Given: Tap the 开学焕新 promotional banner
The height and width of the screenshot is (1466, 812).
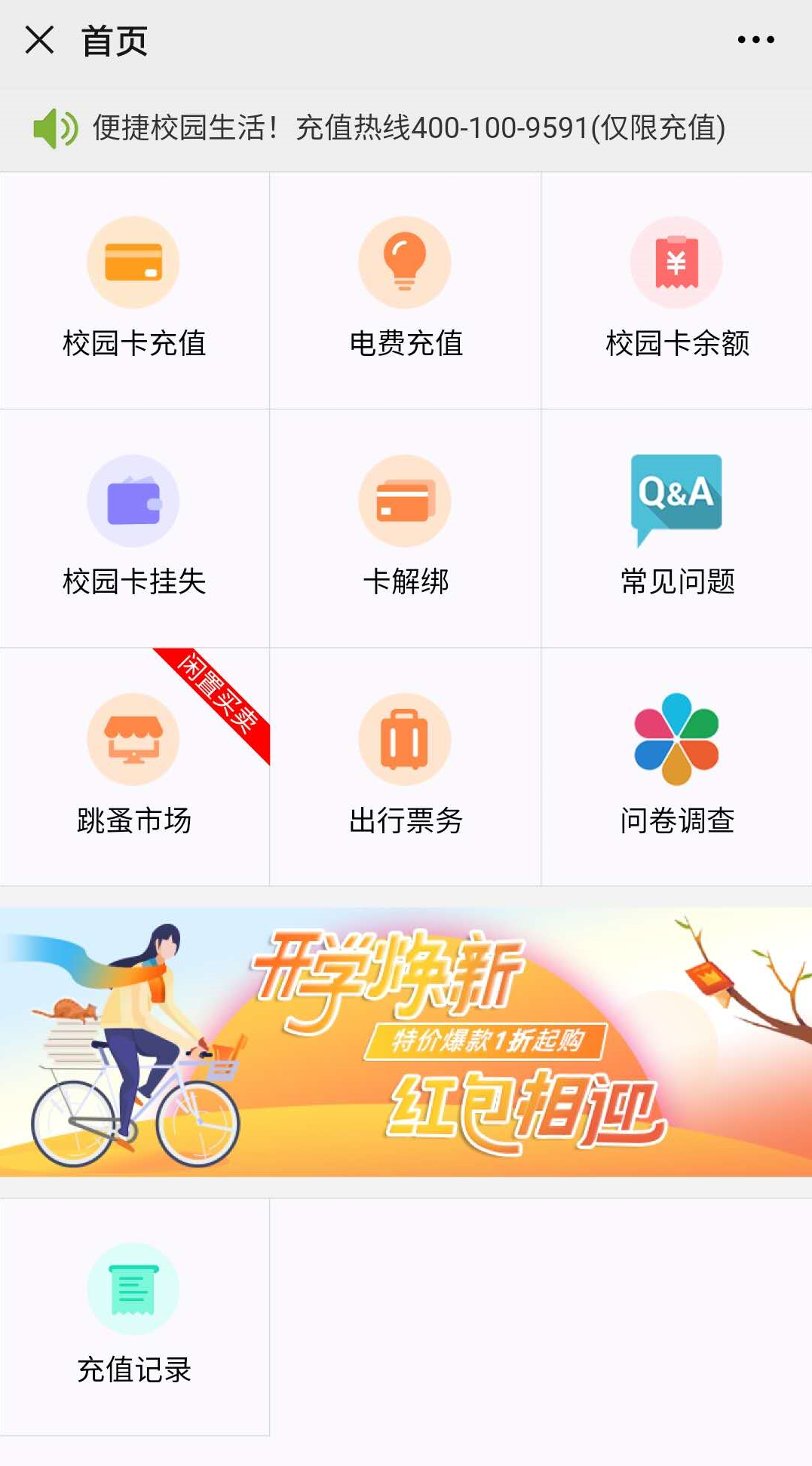Looking at the screenshot, I should click(x=406, y=1041).
